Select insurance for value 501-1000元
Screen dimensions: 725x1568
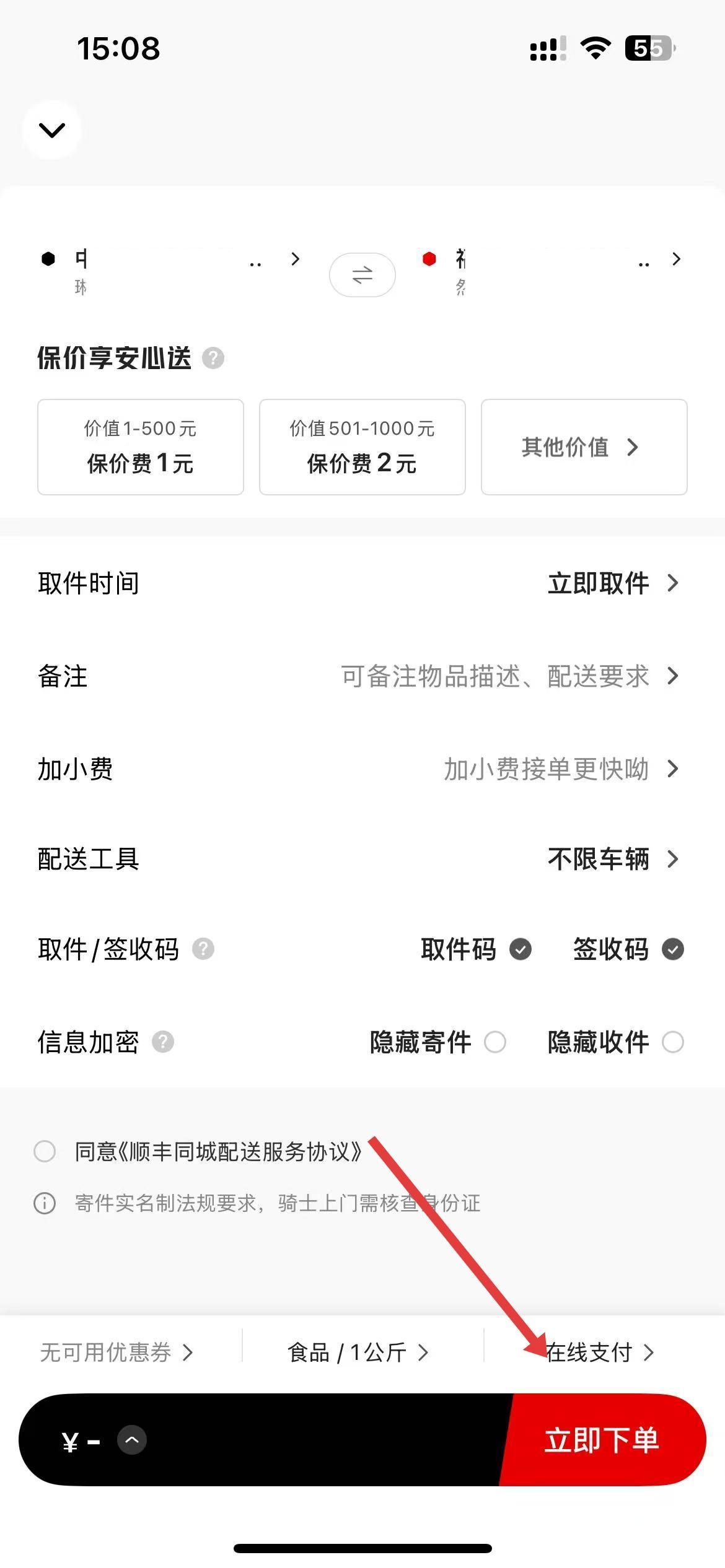362,447
